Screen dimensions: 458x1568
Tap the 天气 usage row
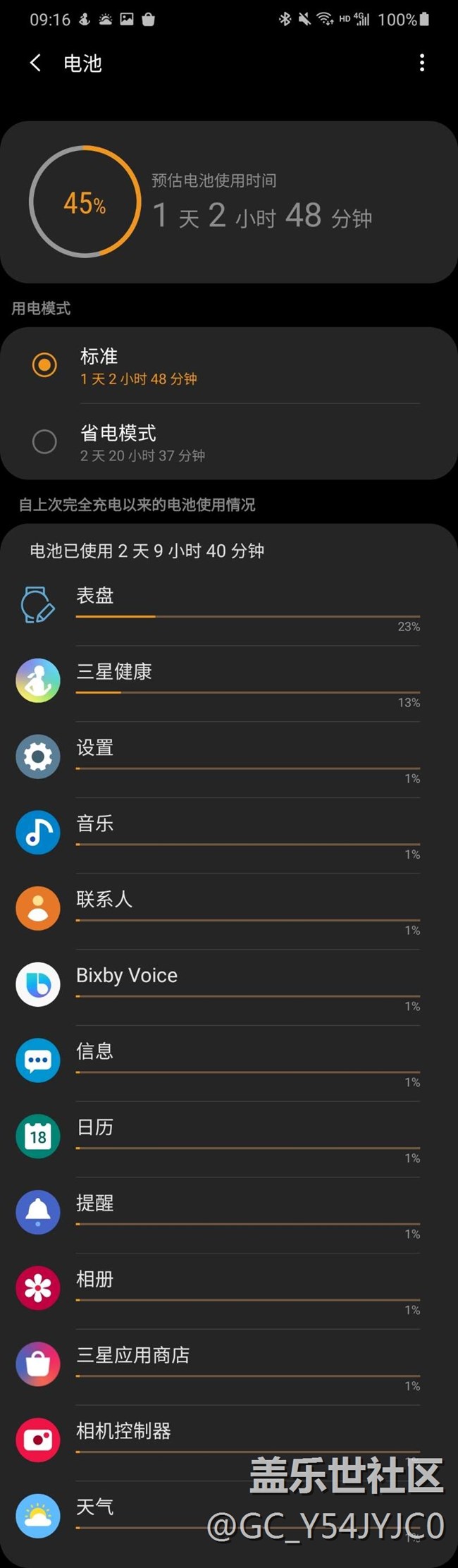point(229,1521)
